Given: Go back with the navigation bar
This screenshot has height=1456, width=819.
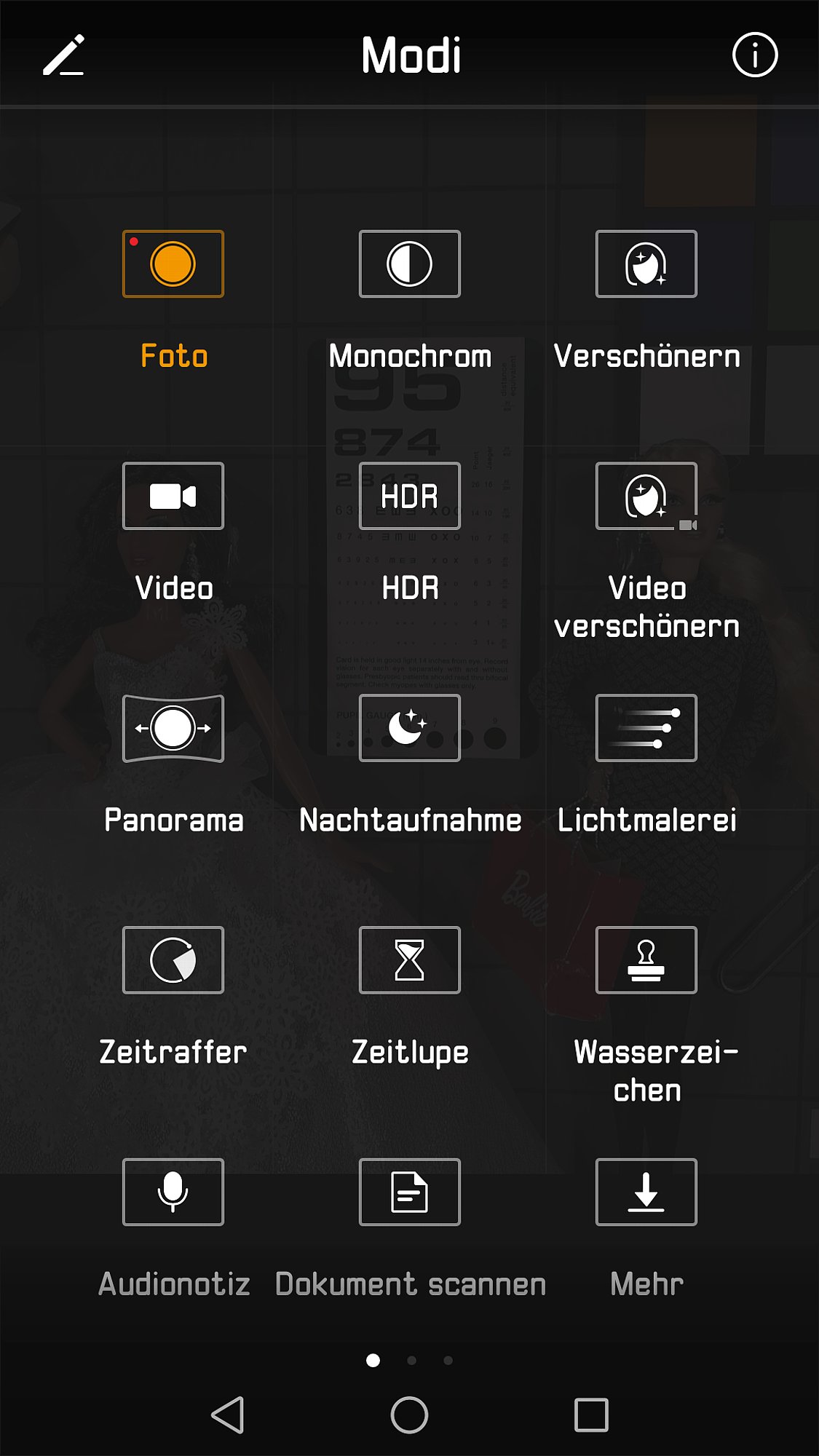Looking at the screenshot, I should 227,1415.
